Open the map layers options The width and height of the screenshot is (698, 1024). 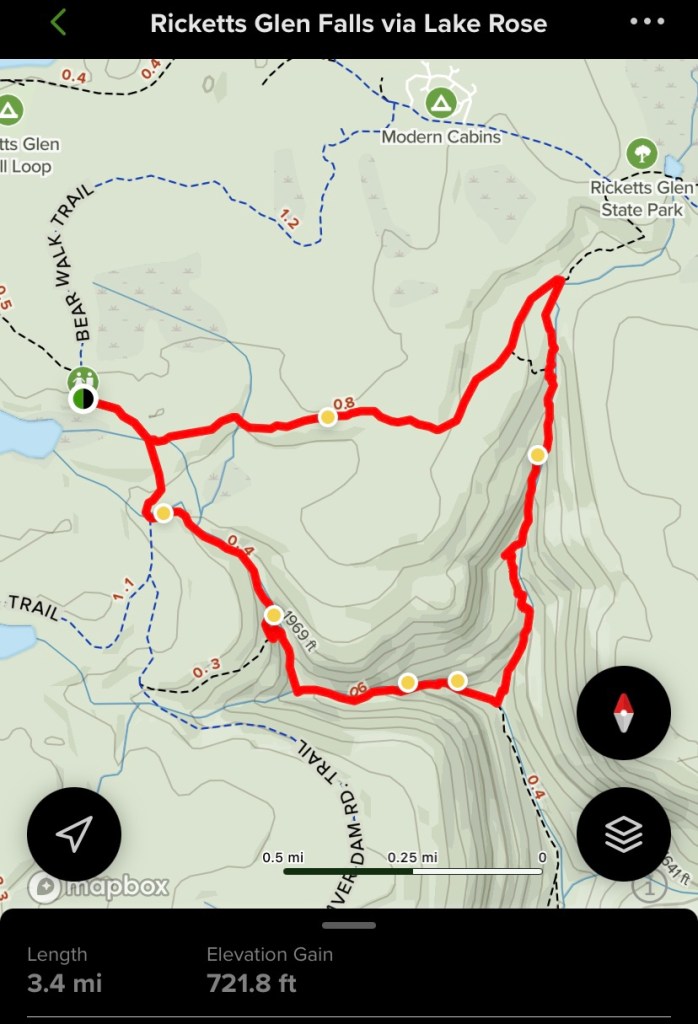click(624, 833)
